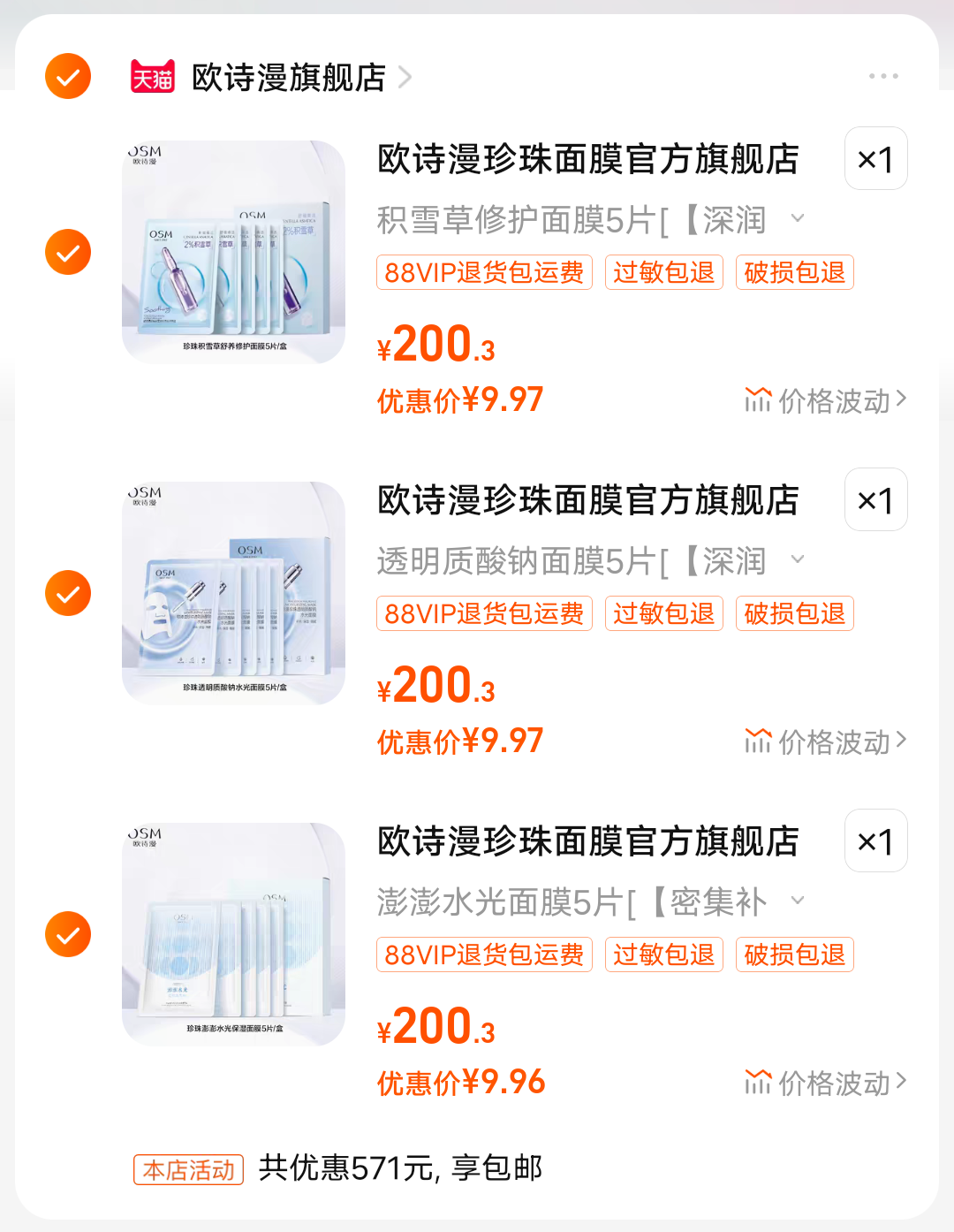
Task: Open the price fluctuation chart for 积雪草修护面膜
Action: click(x=824, y=399)
